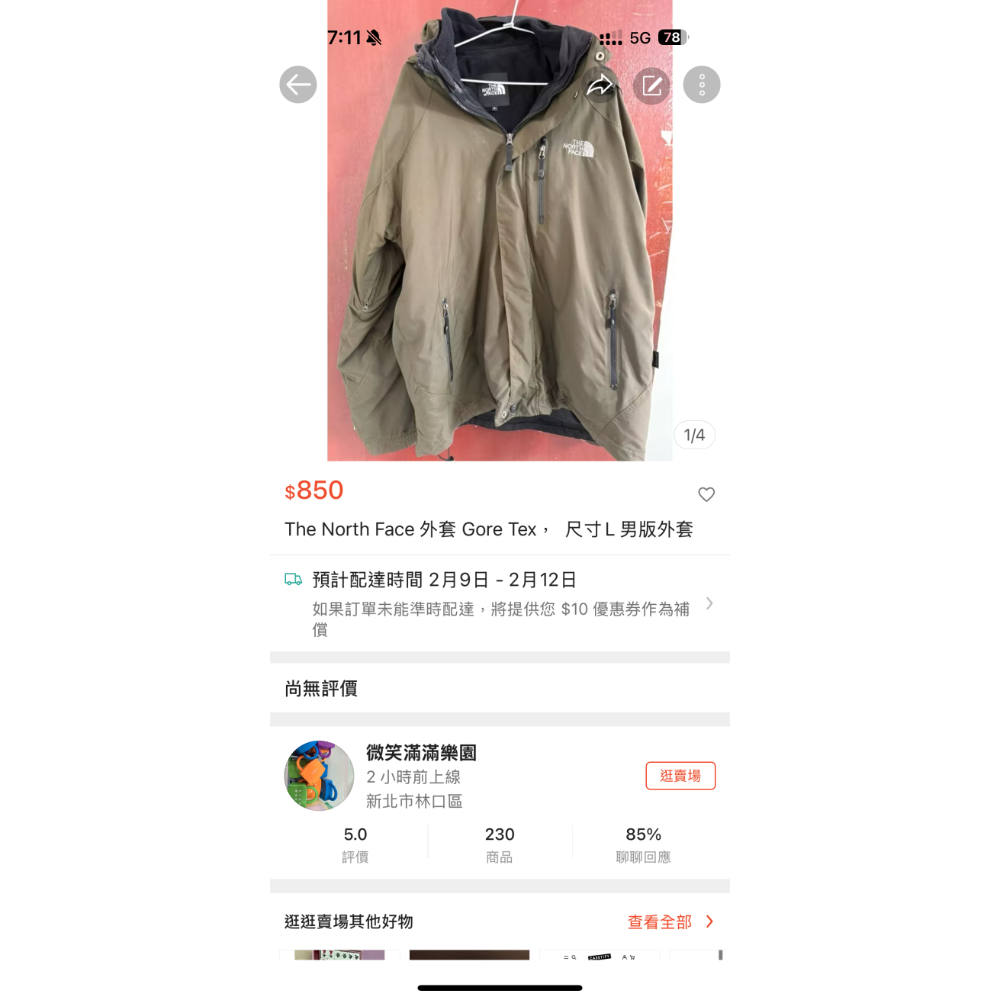Viewport: 1000px width, 1000px height.
Task: Go back using the arrow icon
Action: (x=298, y=85)
